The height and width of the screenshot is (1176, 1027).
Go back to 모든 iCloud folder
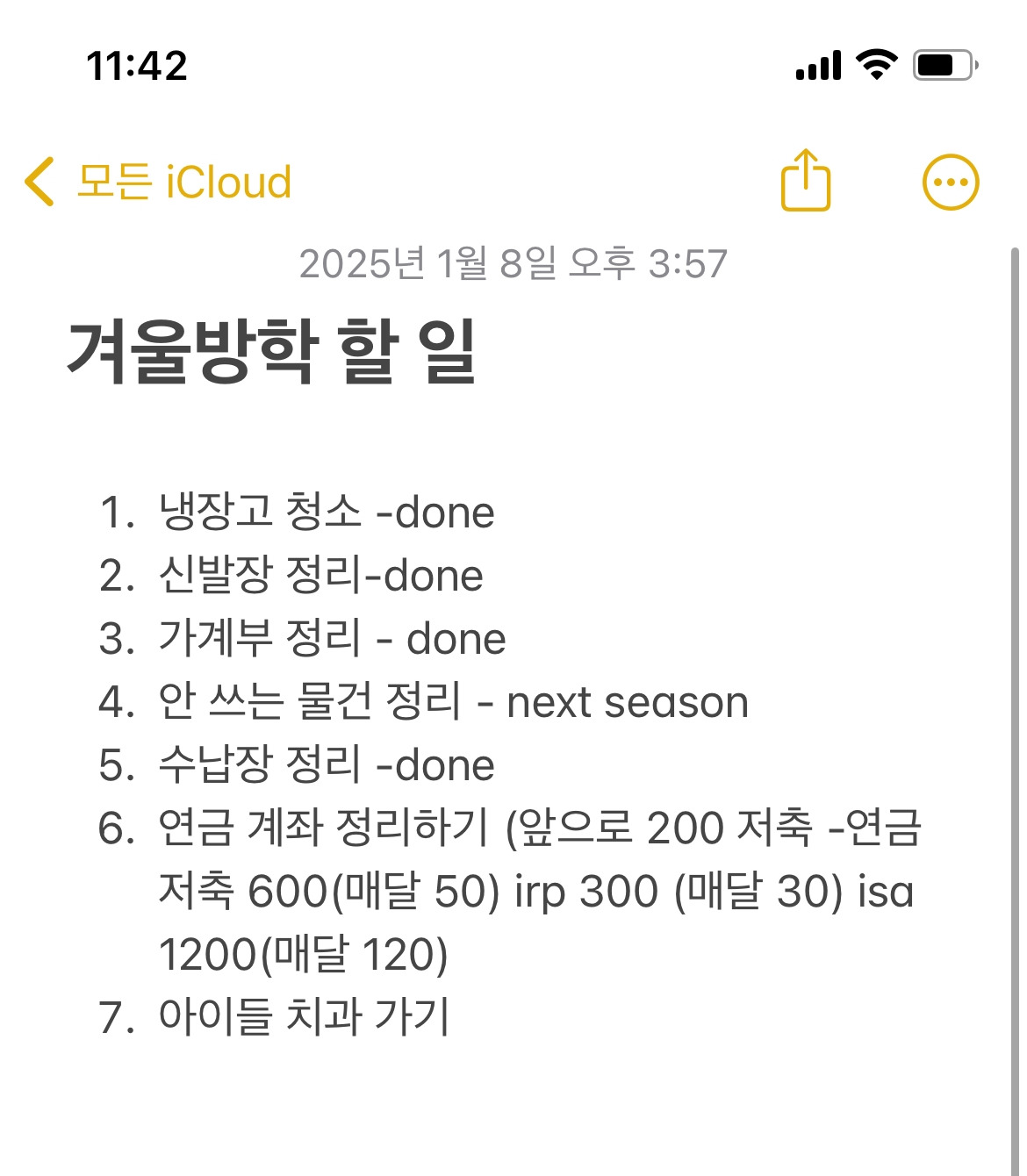click(x=158, y=182)
